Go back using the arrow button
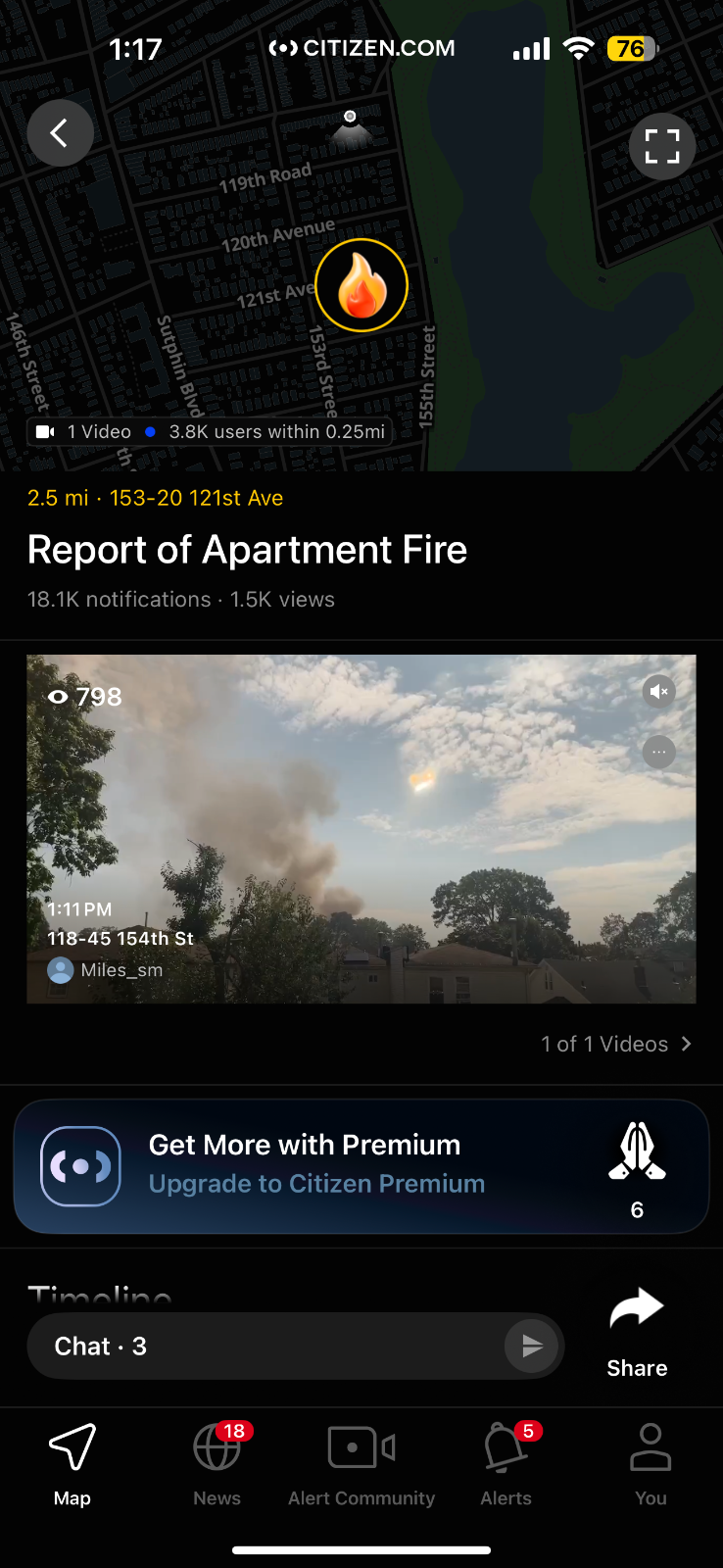This screenshot has width=723, height=1568. (60, 132)
